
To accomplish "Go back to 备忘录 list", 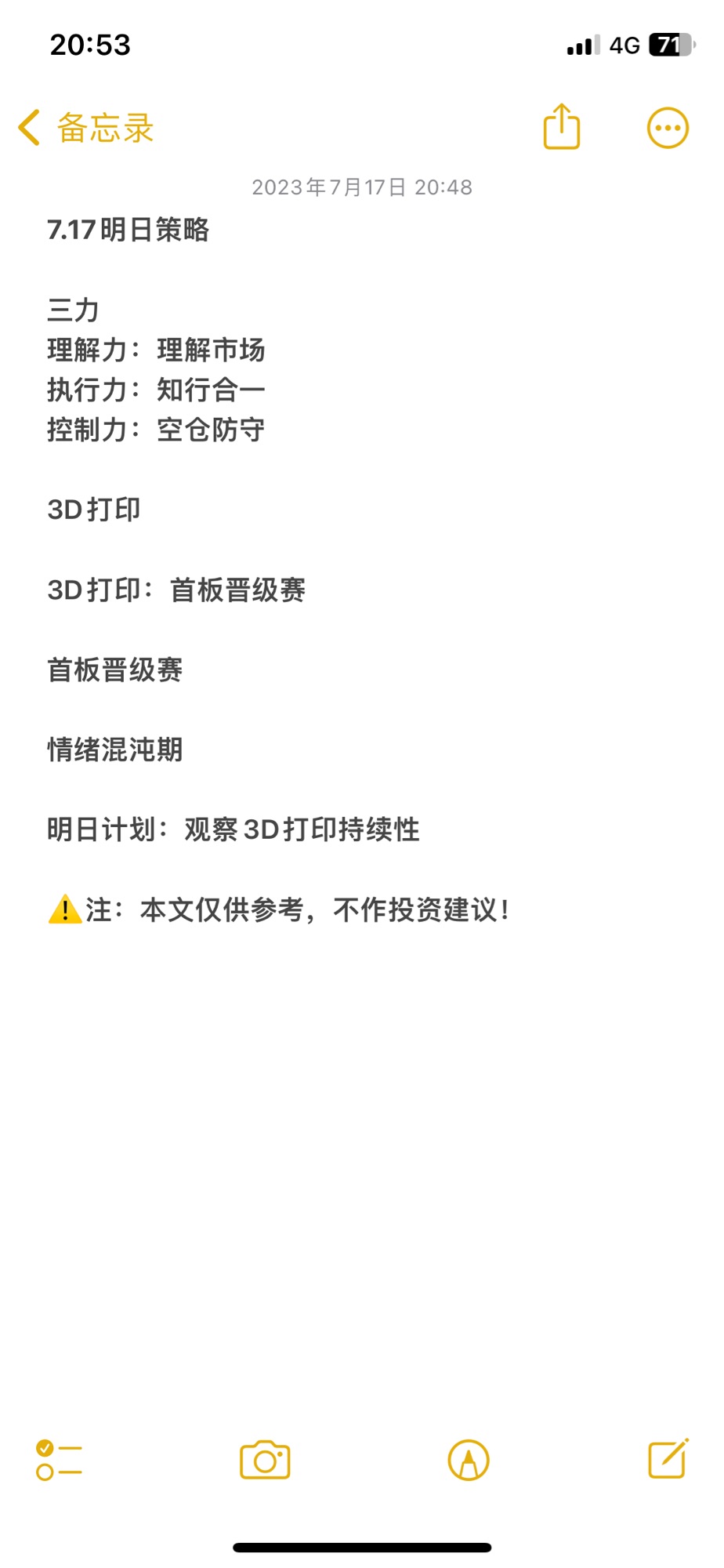I will [86, 128].
